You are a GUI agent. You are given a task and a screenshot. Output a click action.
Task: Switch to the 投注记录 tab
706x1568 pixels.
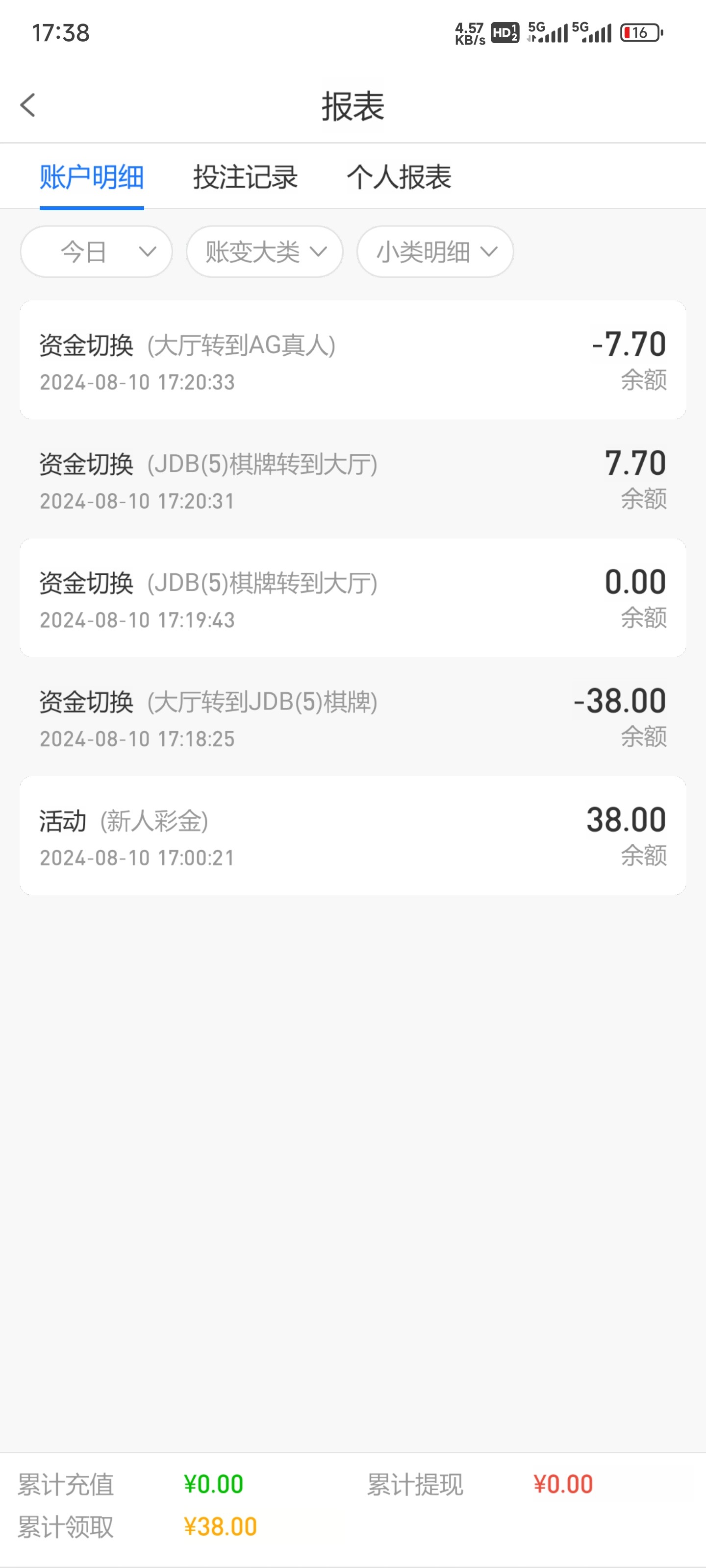(245, 177)
